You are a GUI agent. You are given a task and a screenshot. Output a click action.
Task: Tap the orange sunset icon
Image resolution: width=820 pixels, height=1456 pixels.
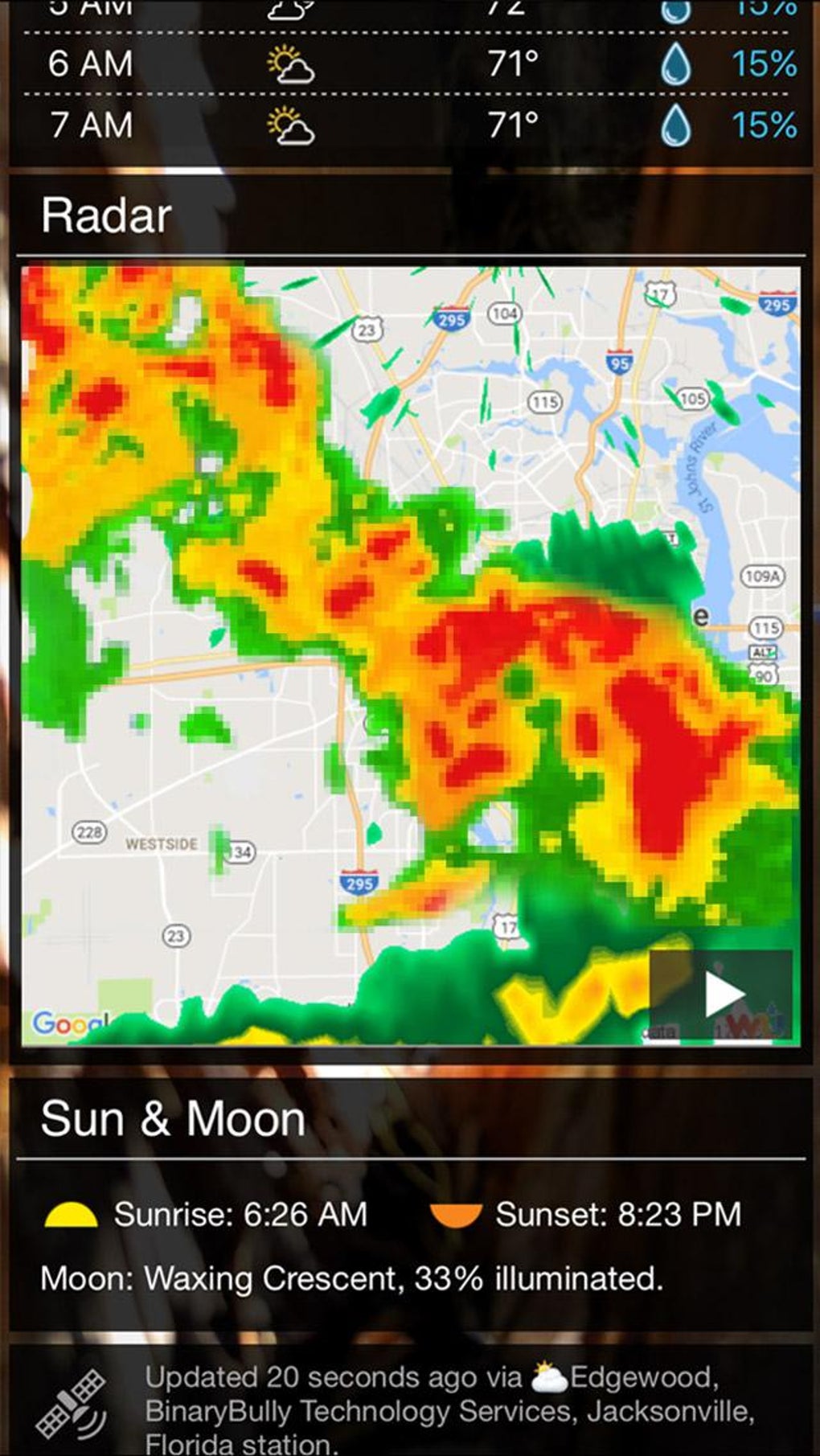click(455, 1214)
